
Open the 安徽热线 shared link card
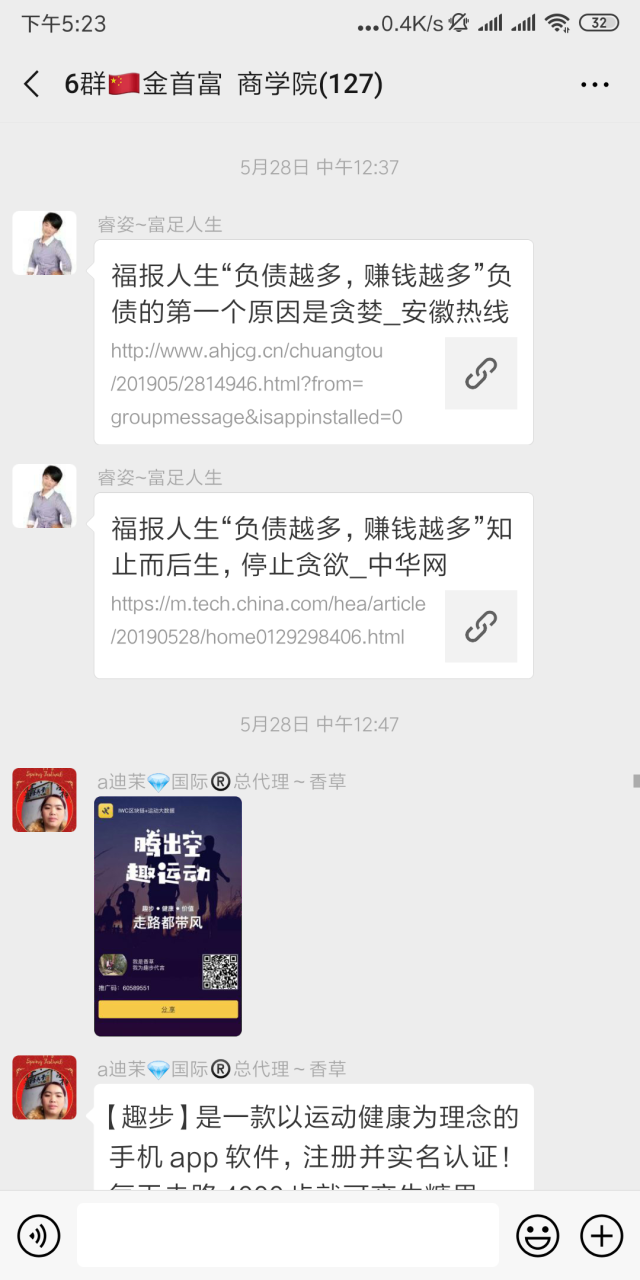click(x=313, y=342)
